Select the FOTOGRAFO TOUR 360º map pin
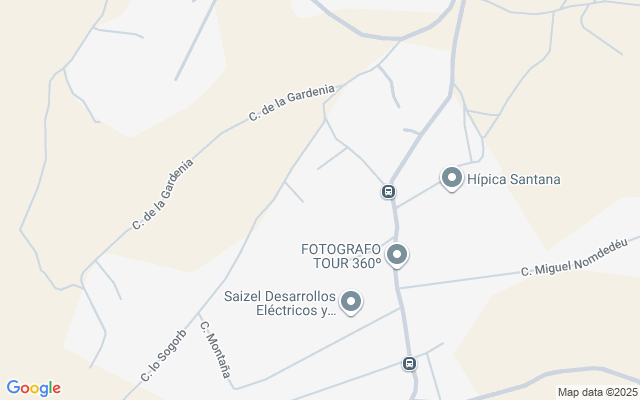This screenshot has width=640, height=400. pyautogui.click(x=397, y=255)
